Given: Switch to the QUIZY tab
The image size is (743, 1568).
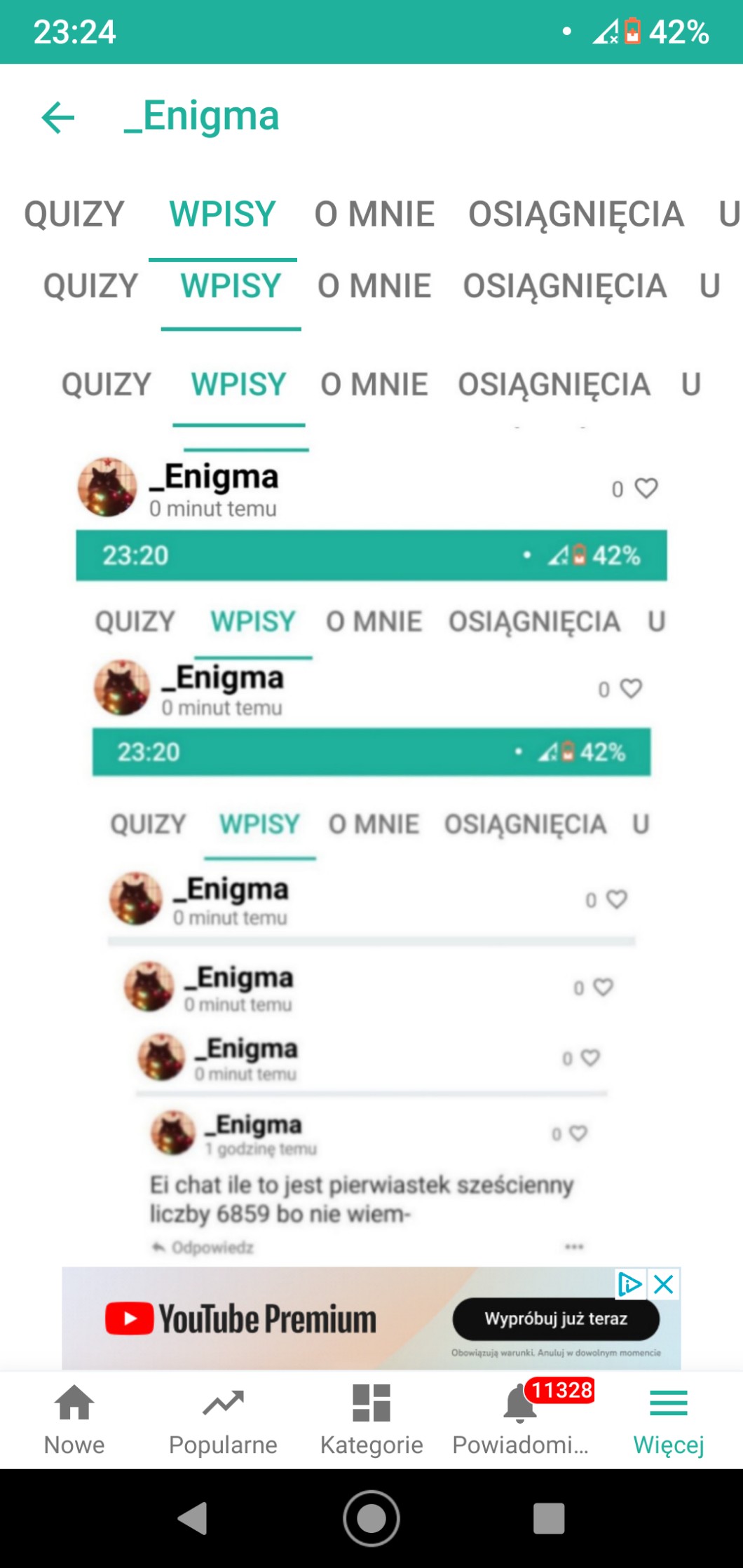Looking at the screenshot, I should (x=74, y=214).
